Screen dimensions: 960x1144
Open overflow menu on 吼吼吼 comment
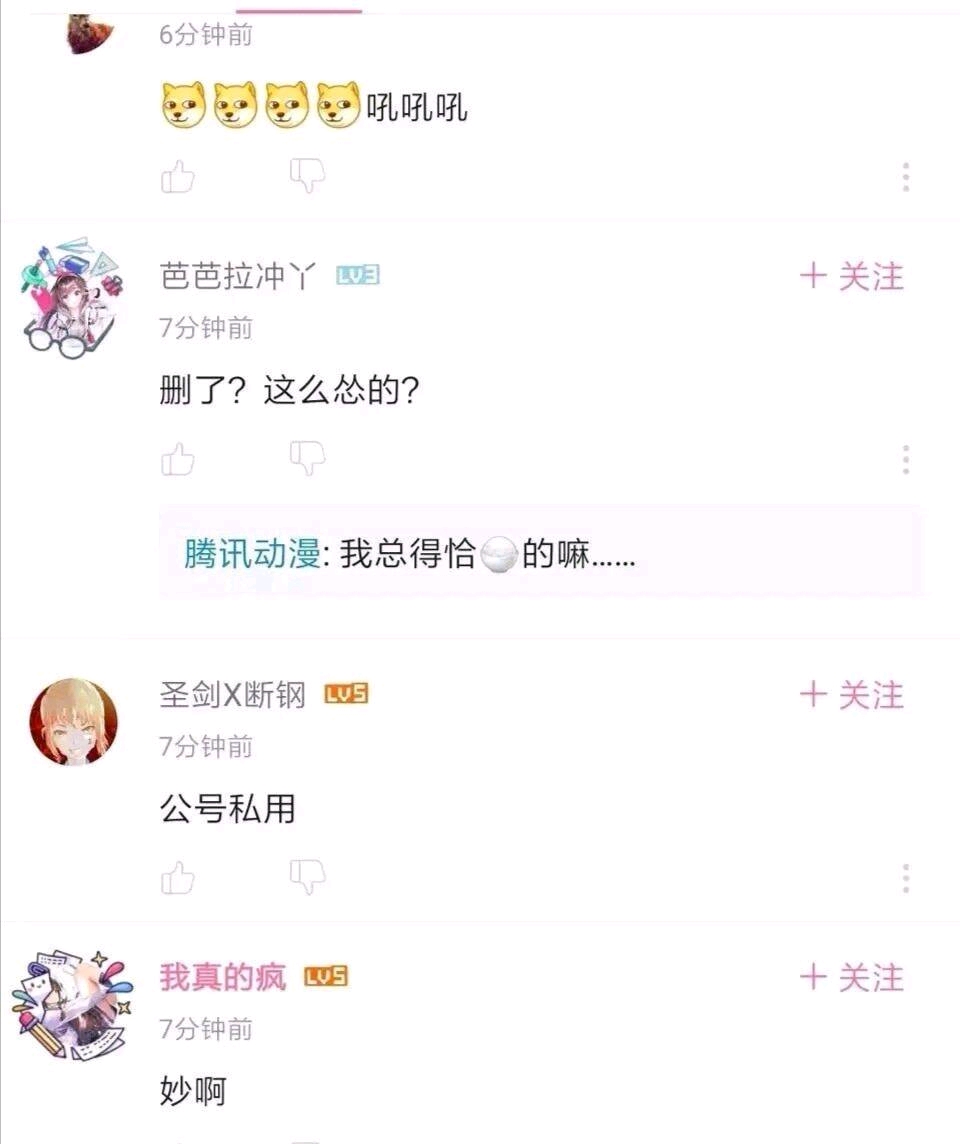pos(905,177)
